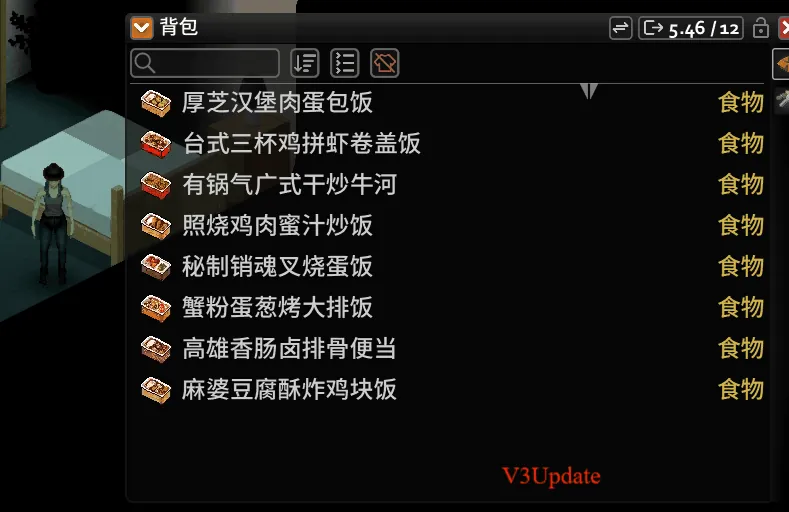
Task: Select 麻婆豆腐酥炸鸡块饭 item
Action: click(x=289, y=389)
